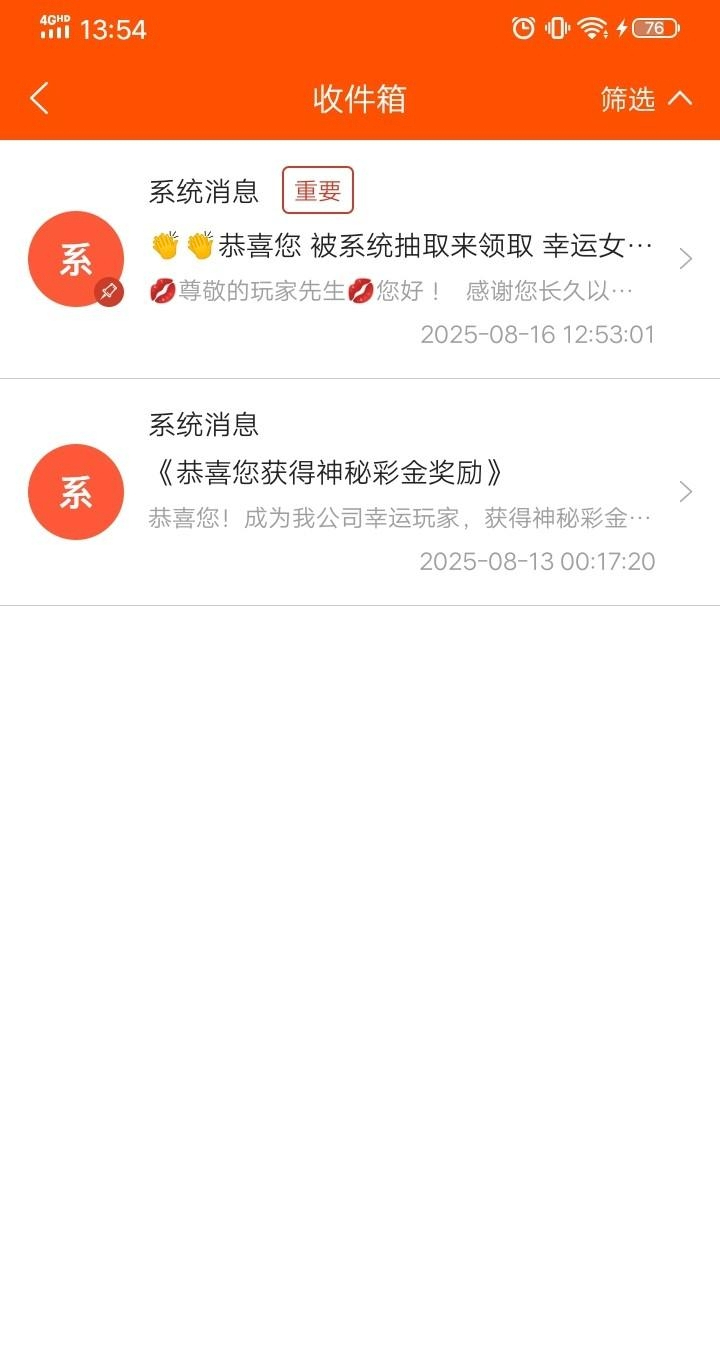This screenshot has height=1359, width=720.
Task: Expand the 筛选 filter dropdown
Action: [x=646, y=98]
